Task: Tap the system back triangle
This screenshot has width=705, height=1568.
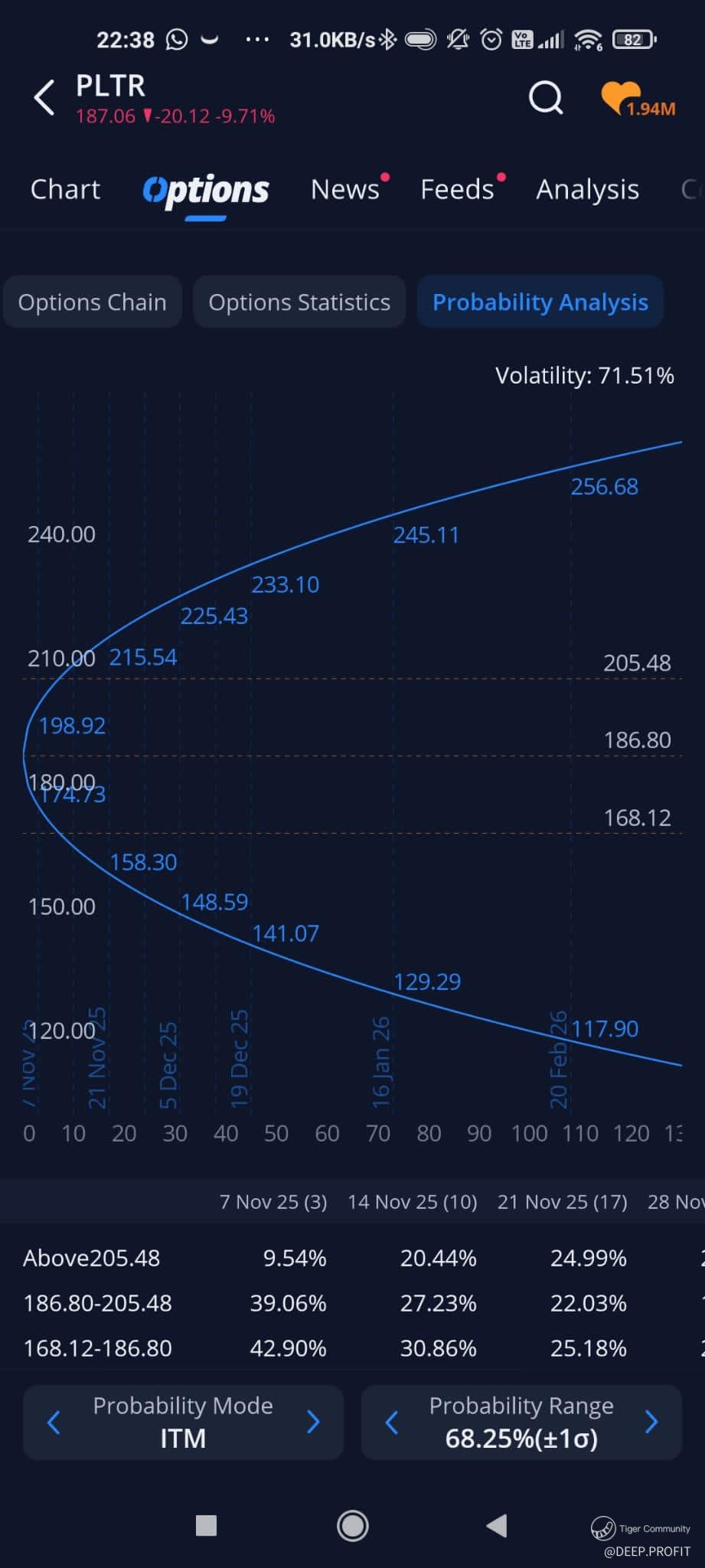Action: pyautogui.click(x=498, y=1525)
